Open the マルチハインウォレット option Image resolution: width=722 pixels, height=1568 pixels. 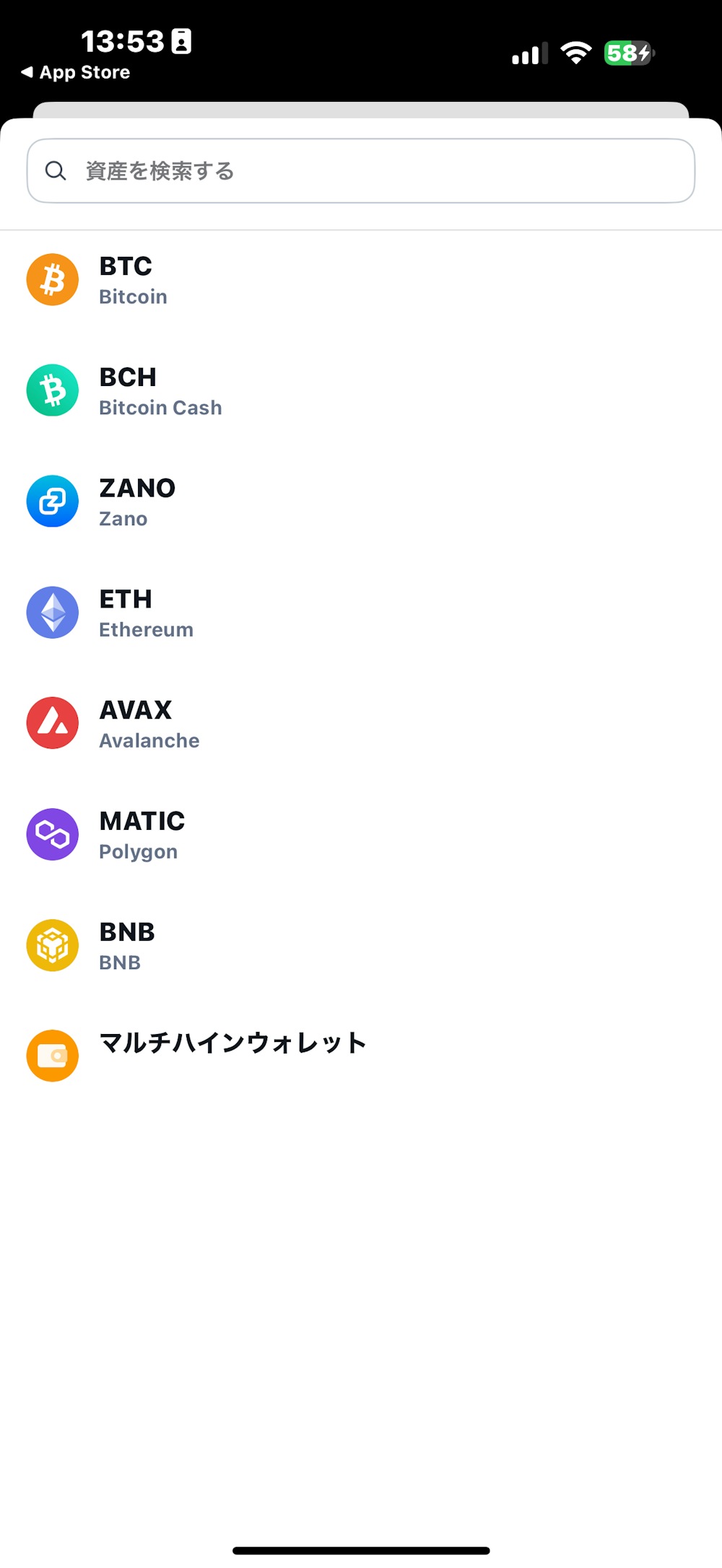pos(289,1055)
